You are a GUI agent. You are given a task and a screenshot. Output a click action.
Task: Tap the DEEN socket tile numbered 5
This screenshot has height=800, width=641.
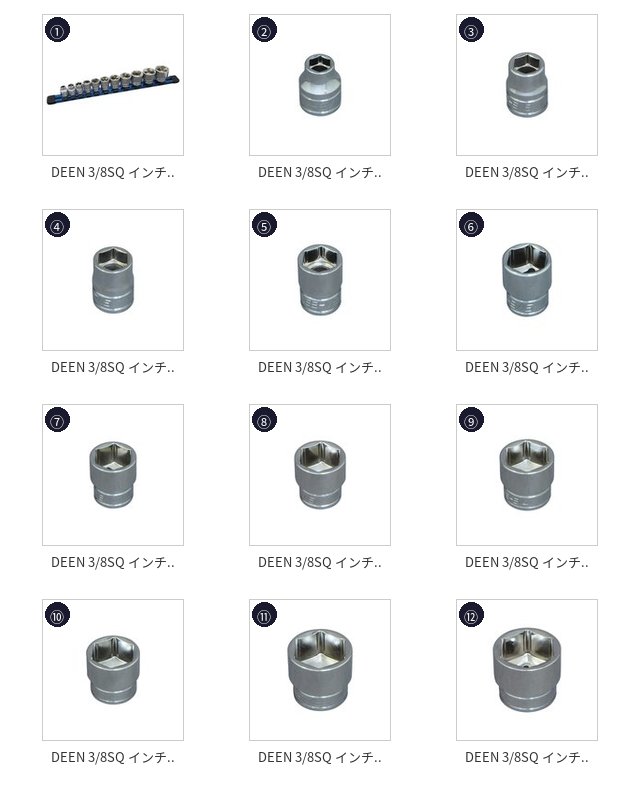320,280
